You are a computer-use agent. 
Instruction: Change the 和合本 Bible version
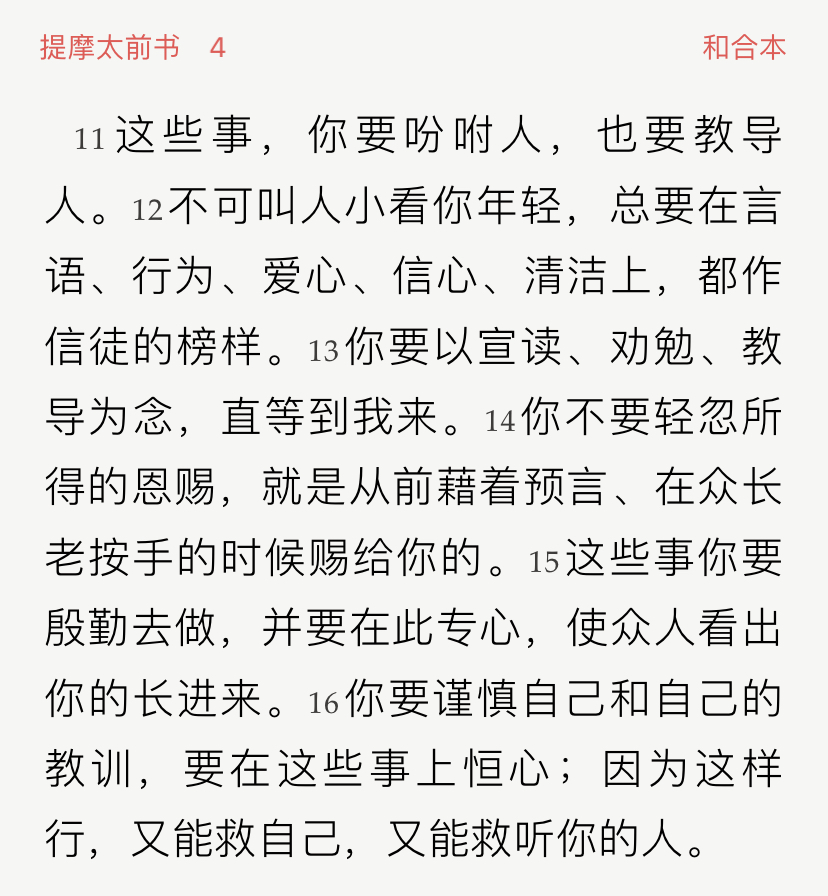click(744, 47)
